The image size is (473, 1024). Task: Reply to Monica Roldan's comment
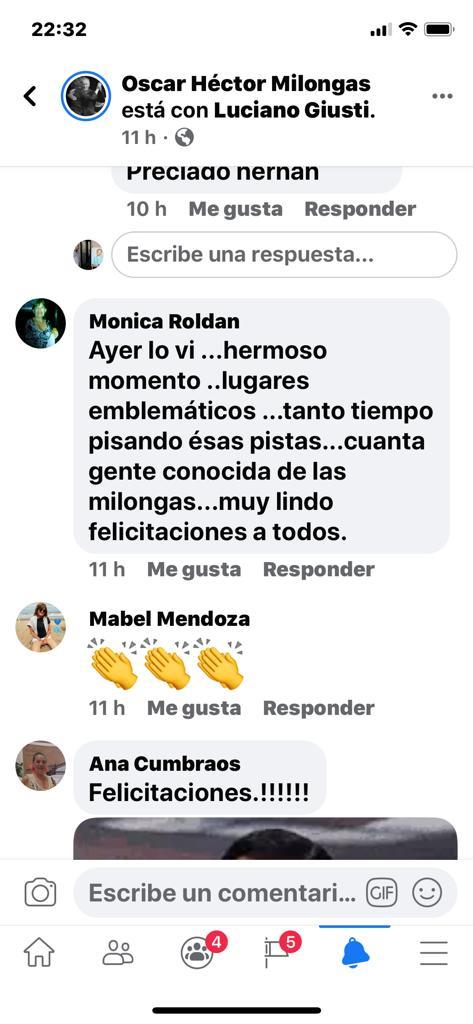(x=319, y=569)
